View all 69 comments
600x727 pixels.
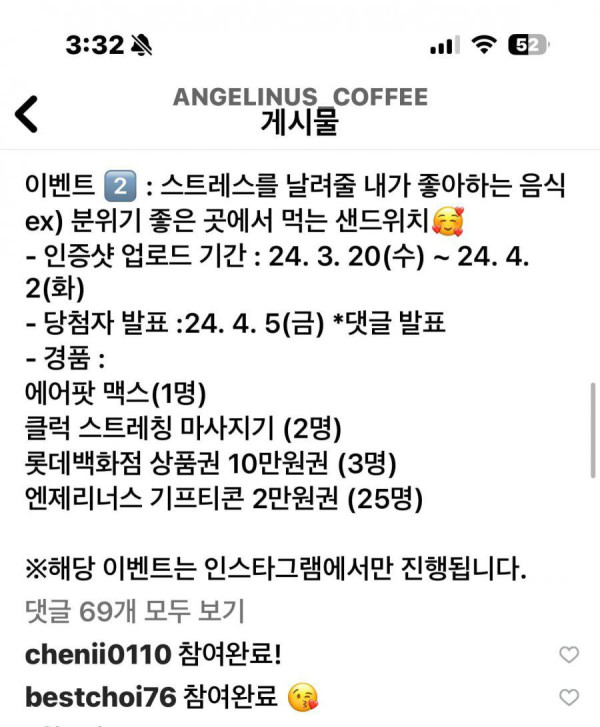point(135,611)
